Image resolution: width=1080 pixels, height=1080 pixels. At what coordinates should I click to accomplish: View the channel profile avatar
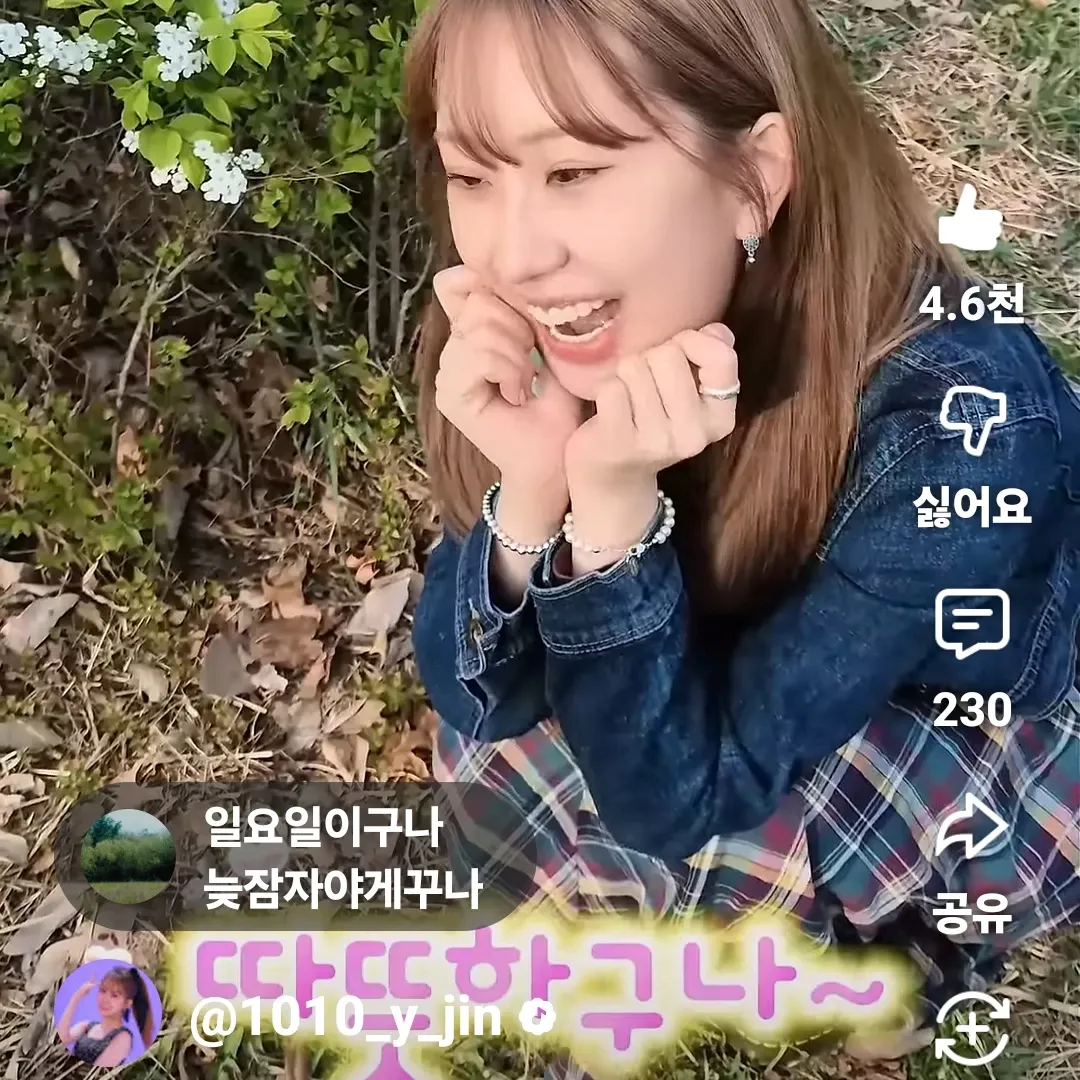(108, 1012)
